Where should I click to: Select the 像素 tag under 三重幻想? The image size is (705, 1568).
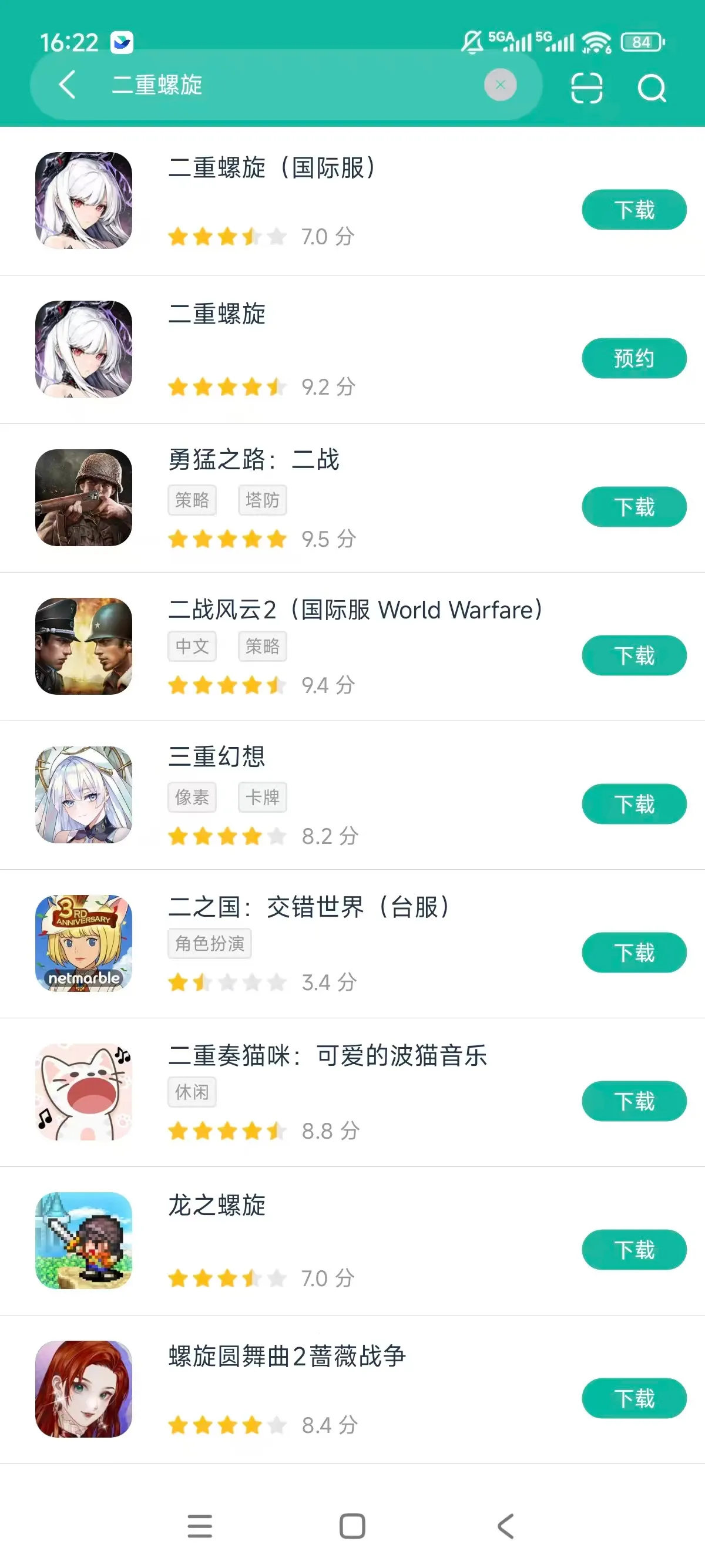191,797
